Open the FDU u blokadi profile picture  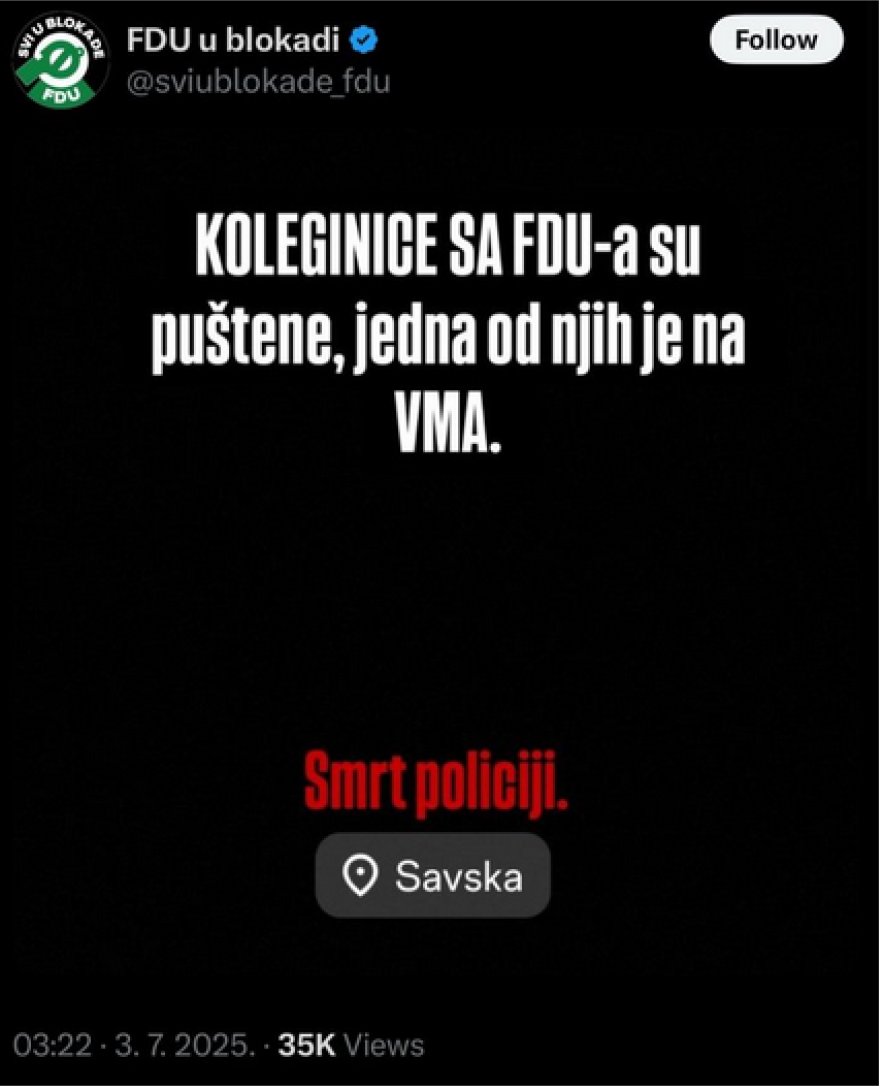click(60, 60)
